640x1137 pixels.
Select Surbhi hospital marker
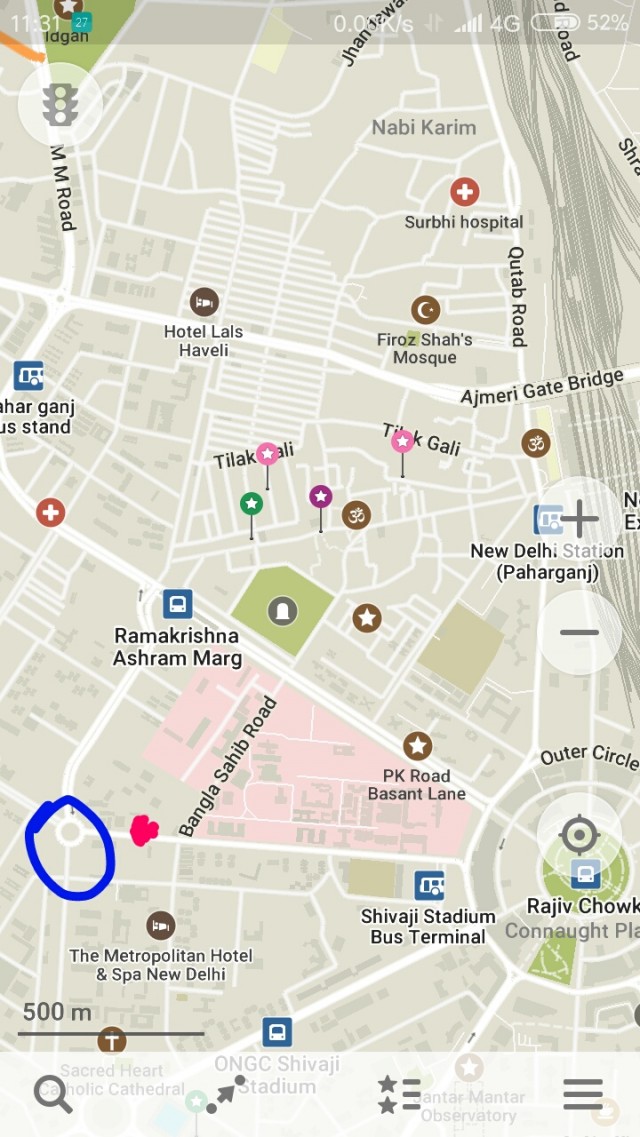tap(464, 192)
